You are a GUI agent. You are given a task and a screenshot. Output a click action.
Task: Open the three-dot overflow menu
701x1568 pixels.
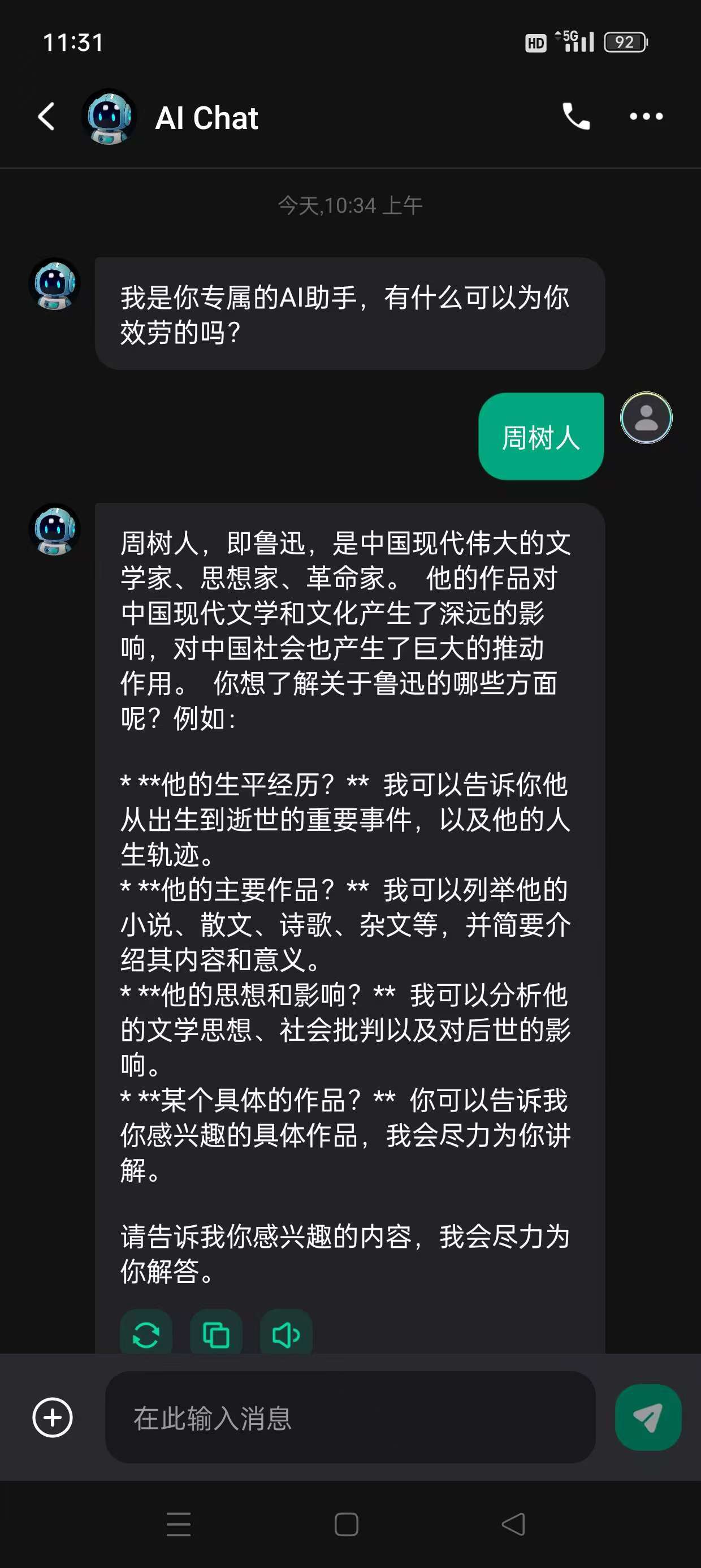point(646,117)
